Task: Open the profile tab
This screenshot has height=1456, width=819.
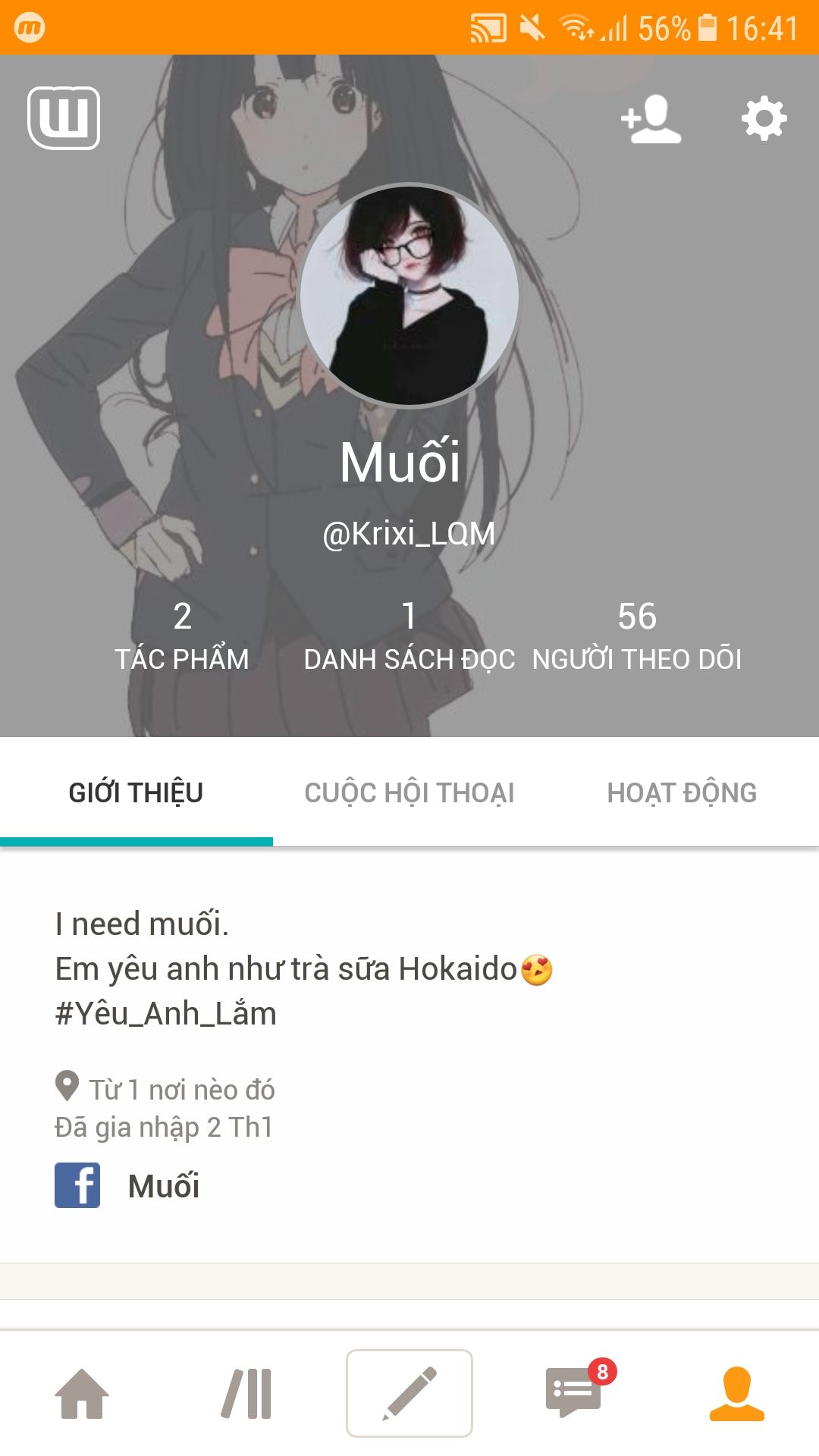Action: (x=736, y=1393)
